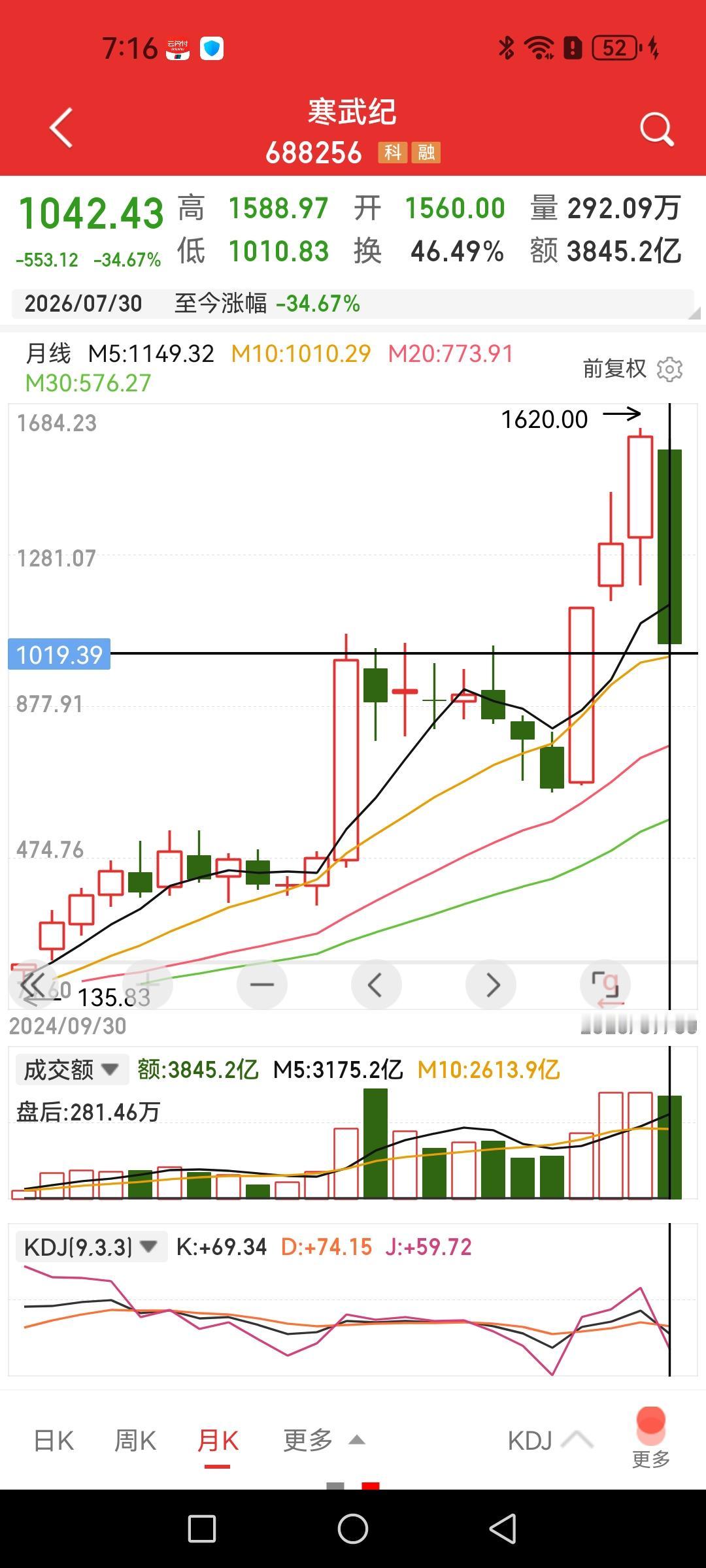The image size is (706, 1568).
Task: Tap the system home button
Action: click(353, 1529)
